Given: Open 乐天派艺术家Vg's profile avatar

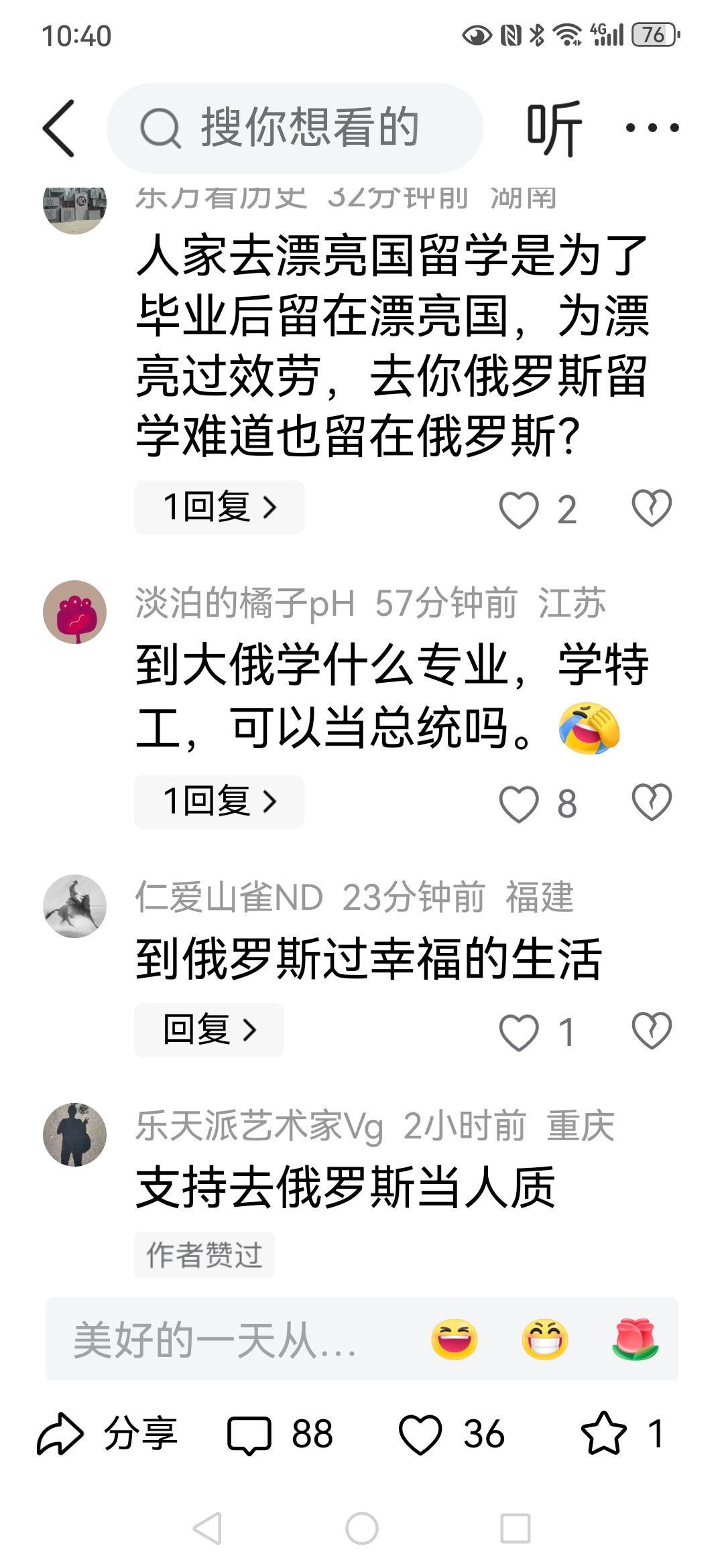Looking at the screenshot, I should pyautogui.click(x=74, y=1134).
